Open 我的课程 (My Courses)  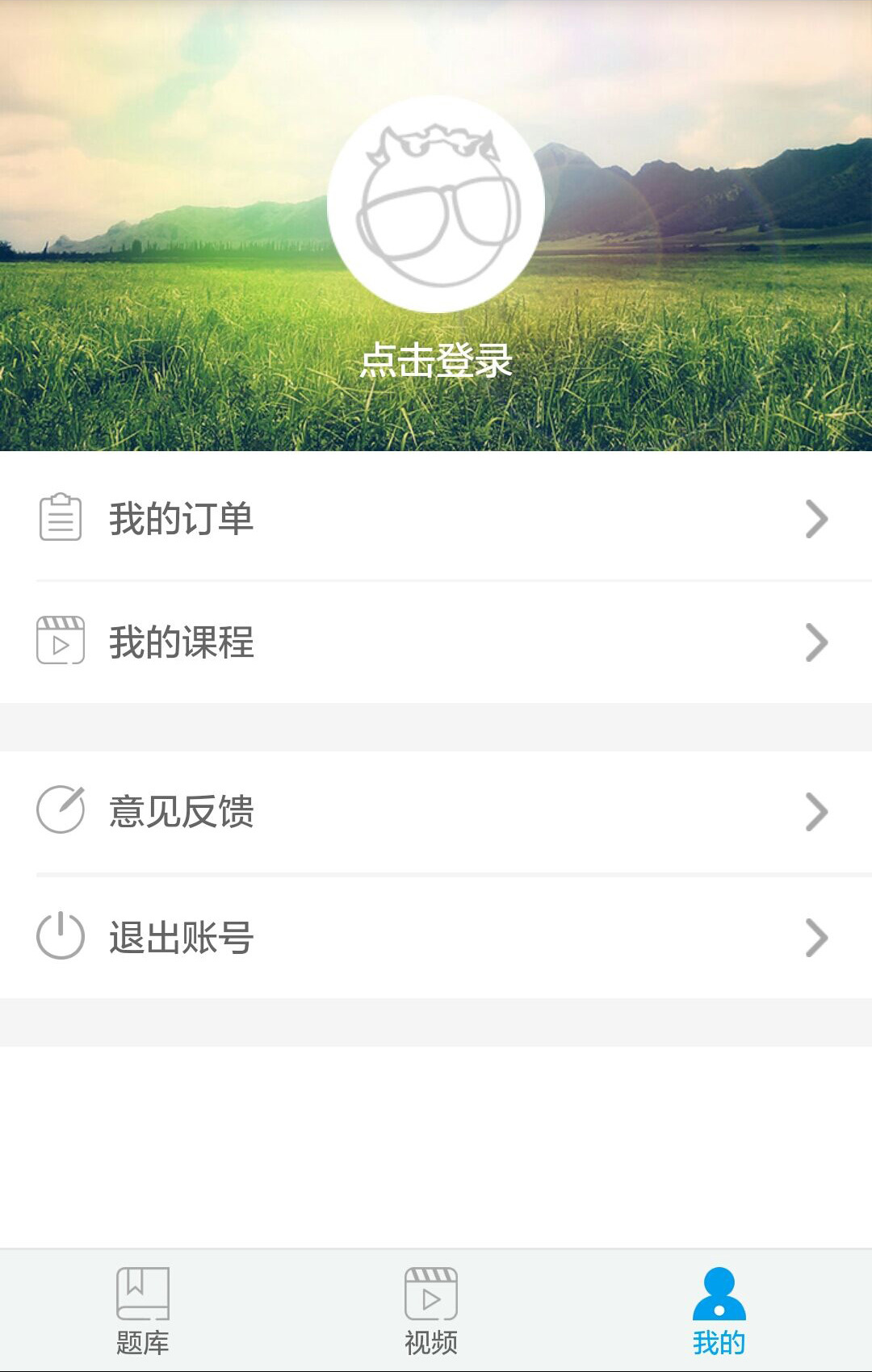click(x=436, y=642)
